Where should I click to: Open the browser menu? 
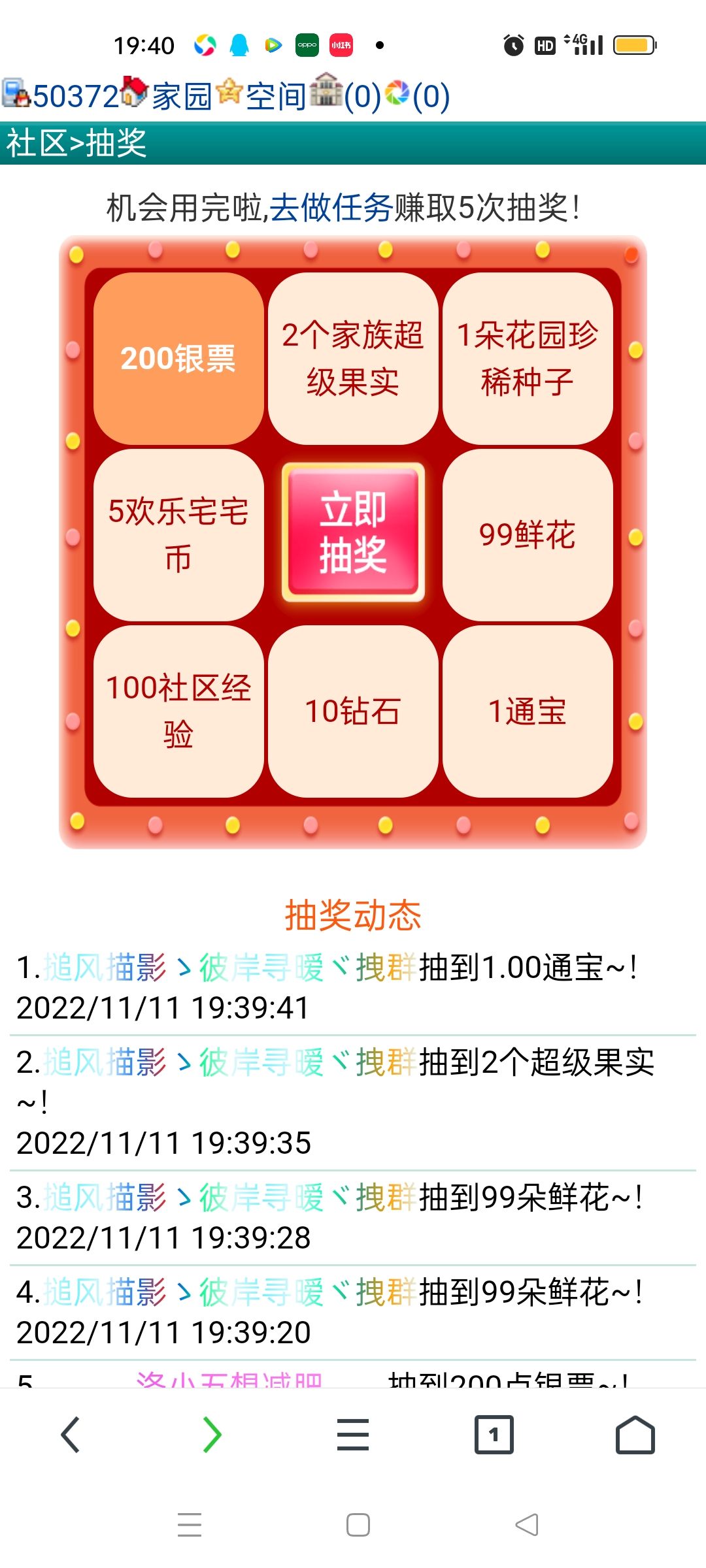[353, 1435]
